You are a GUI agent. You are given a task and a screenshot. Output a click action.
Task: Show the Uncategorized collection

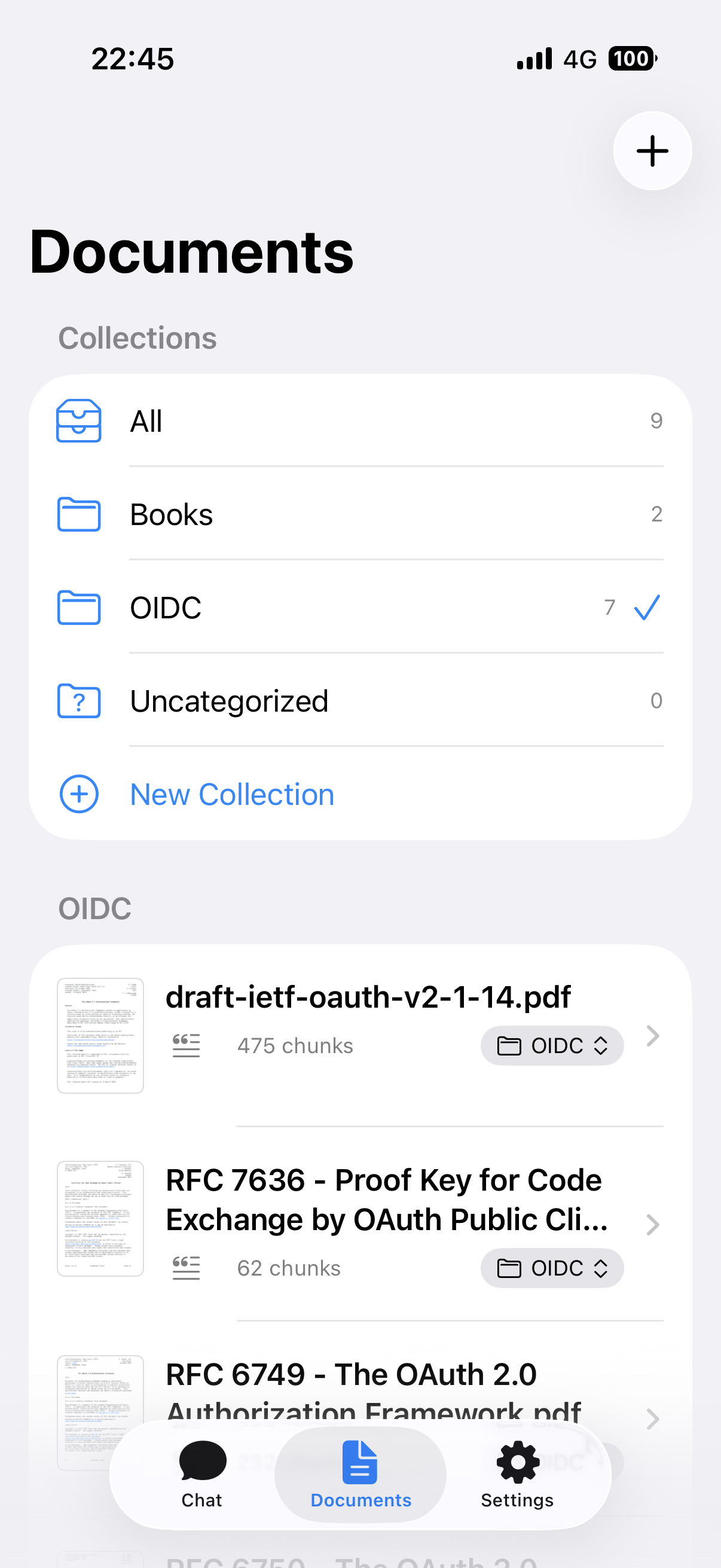359,701
